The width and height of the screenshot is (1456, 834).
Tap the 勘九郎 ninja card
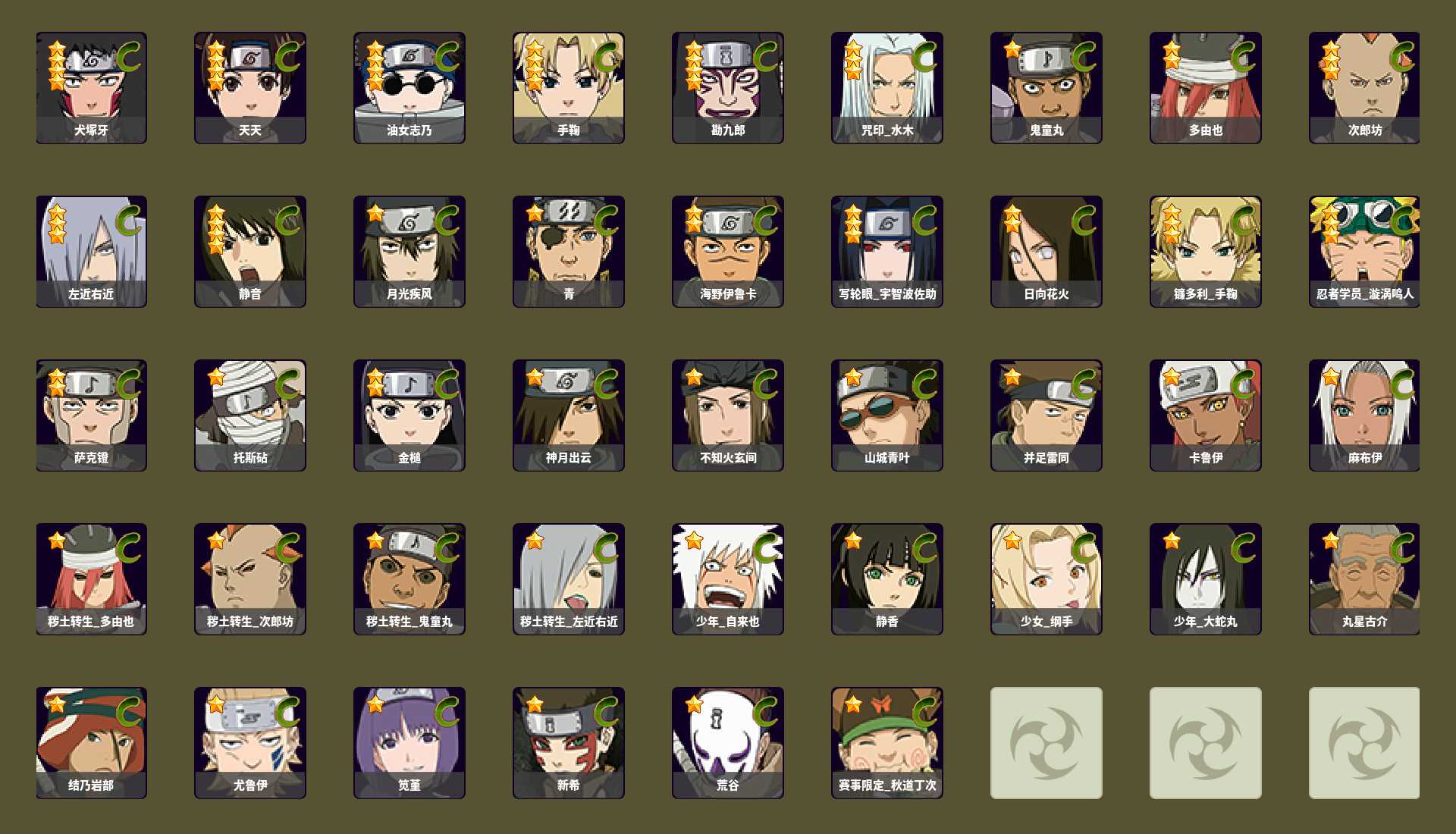tap(728, 87)
